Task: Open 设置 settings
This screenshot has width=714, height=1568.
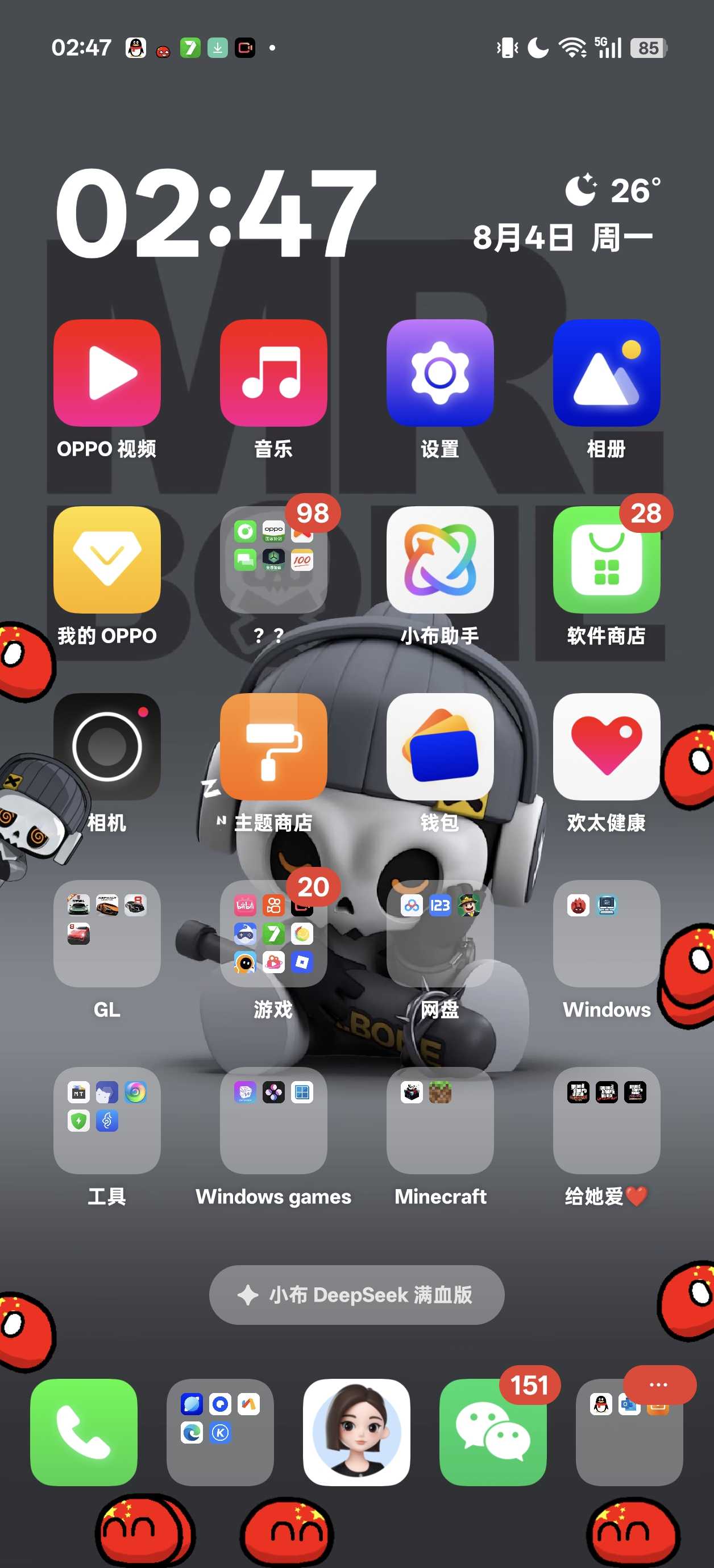Action: pyautogui.click(x=440, y=373)
